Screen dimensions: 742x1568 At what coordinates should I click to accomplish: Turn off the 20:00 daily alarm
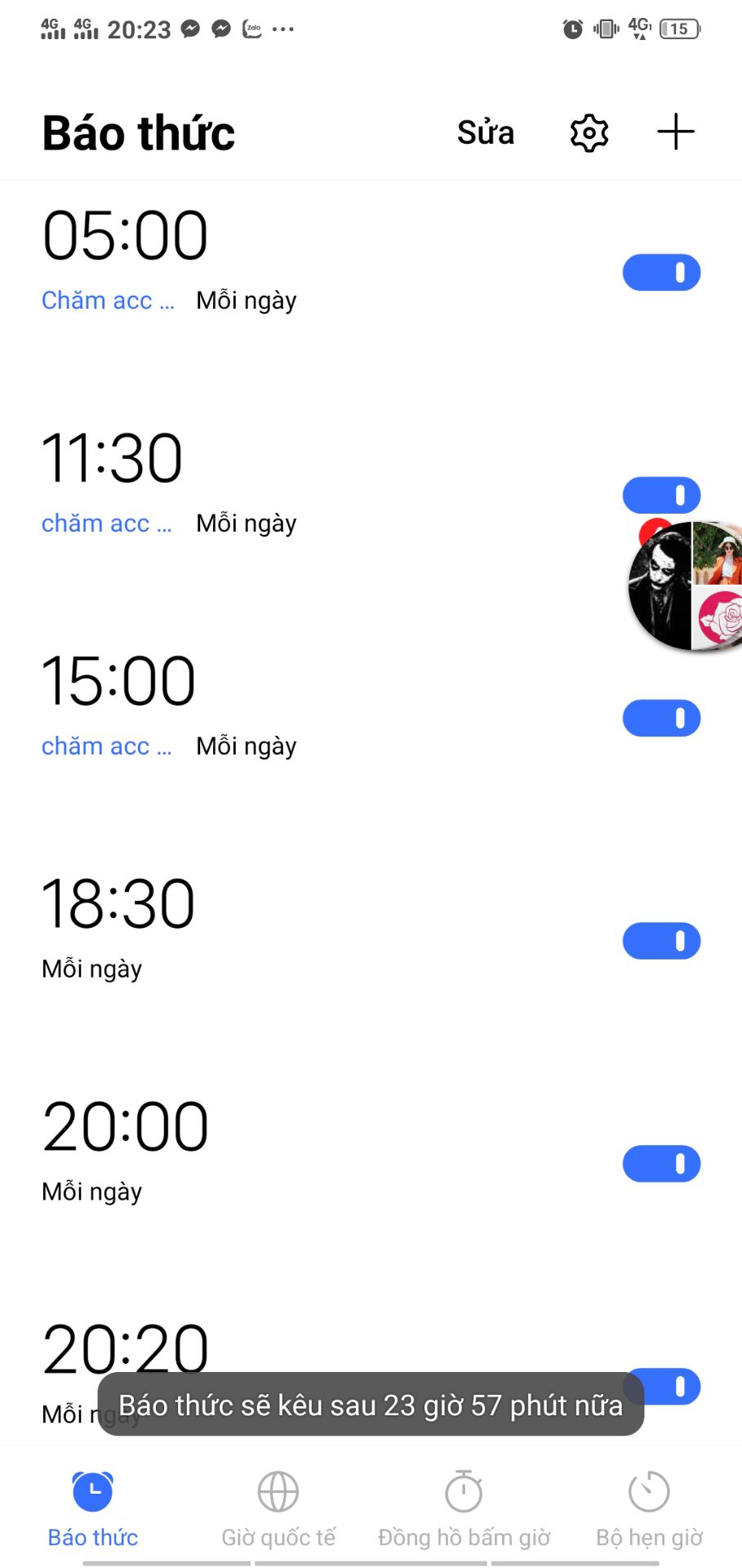tap(661, 1163)
